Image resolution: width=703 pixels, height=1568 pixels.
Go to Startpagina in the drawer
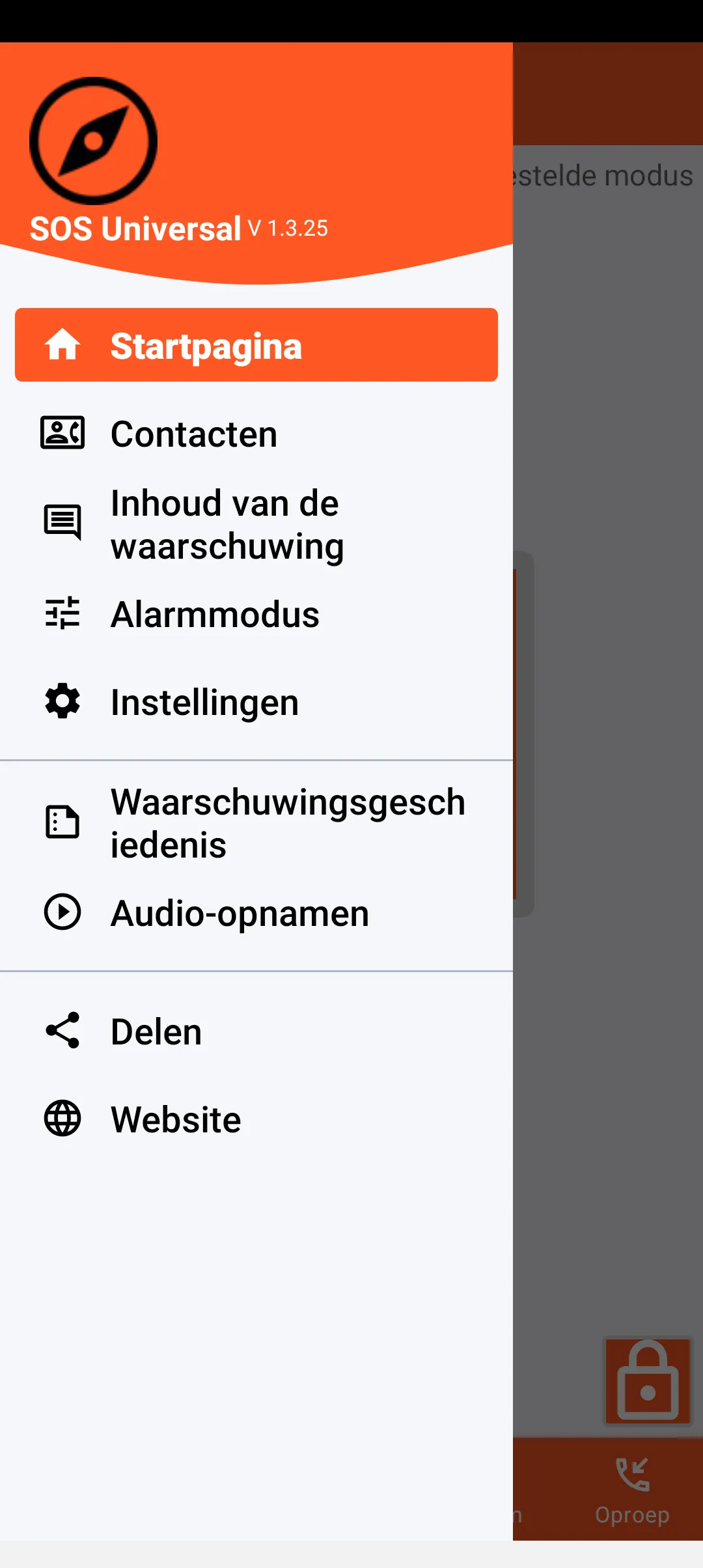256,345
